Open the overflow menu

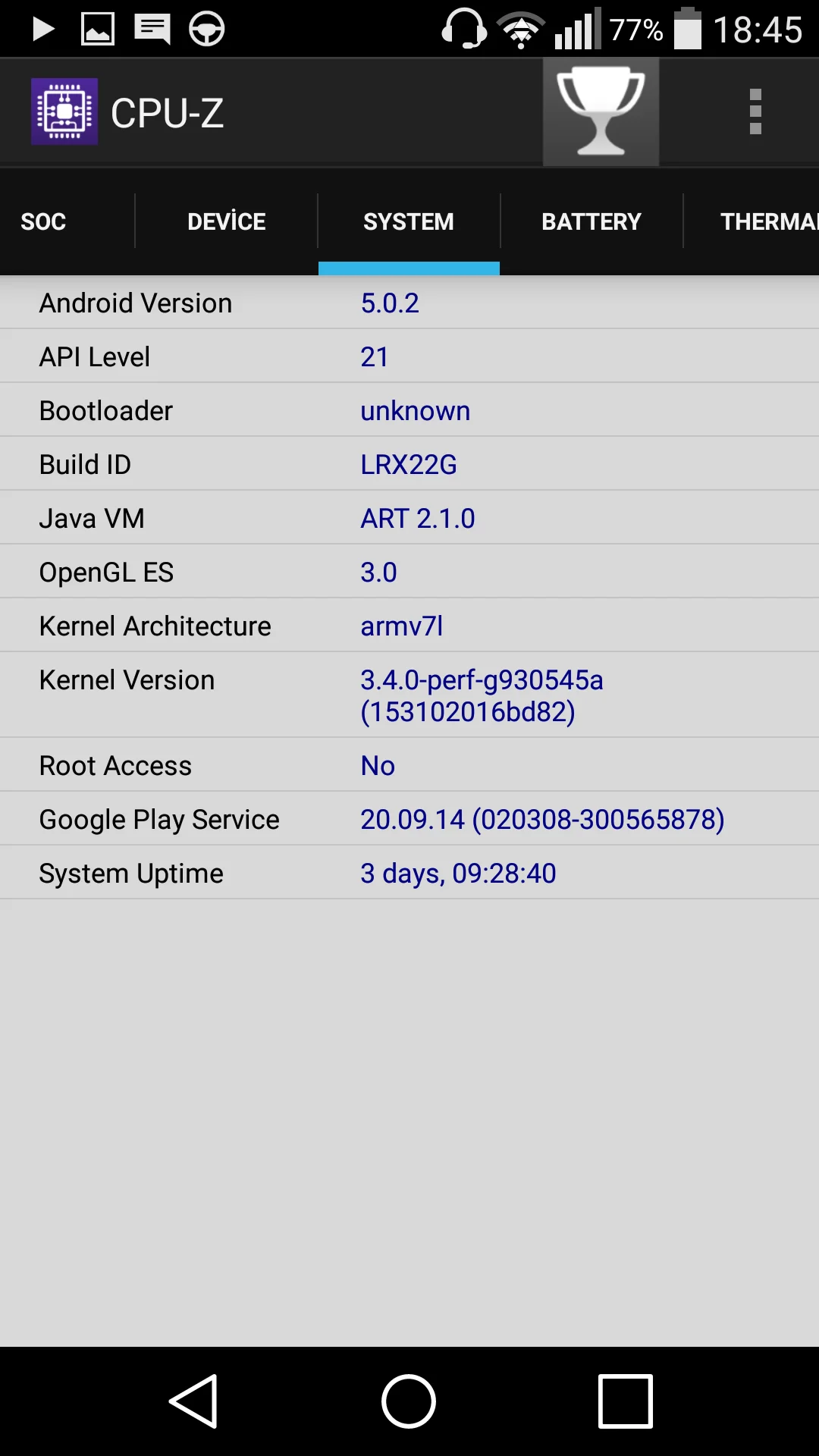[755, 112]
